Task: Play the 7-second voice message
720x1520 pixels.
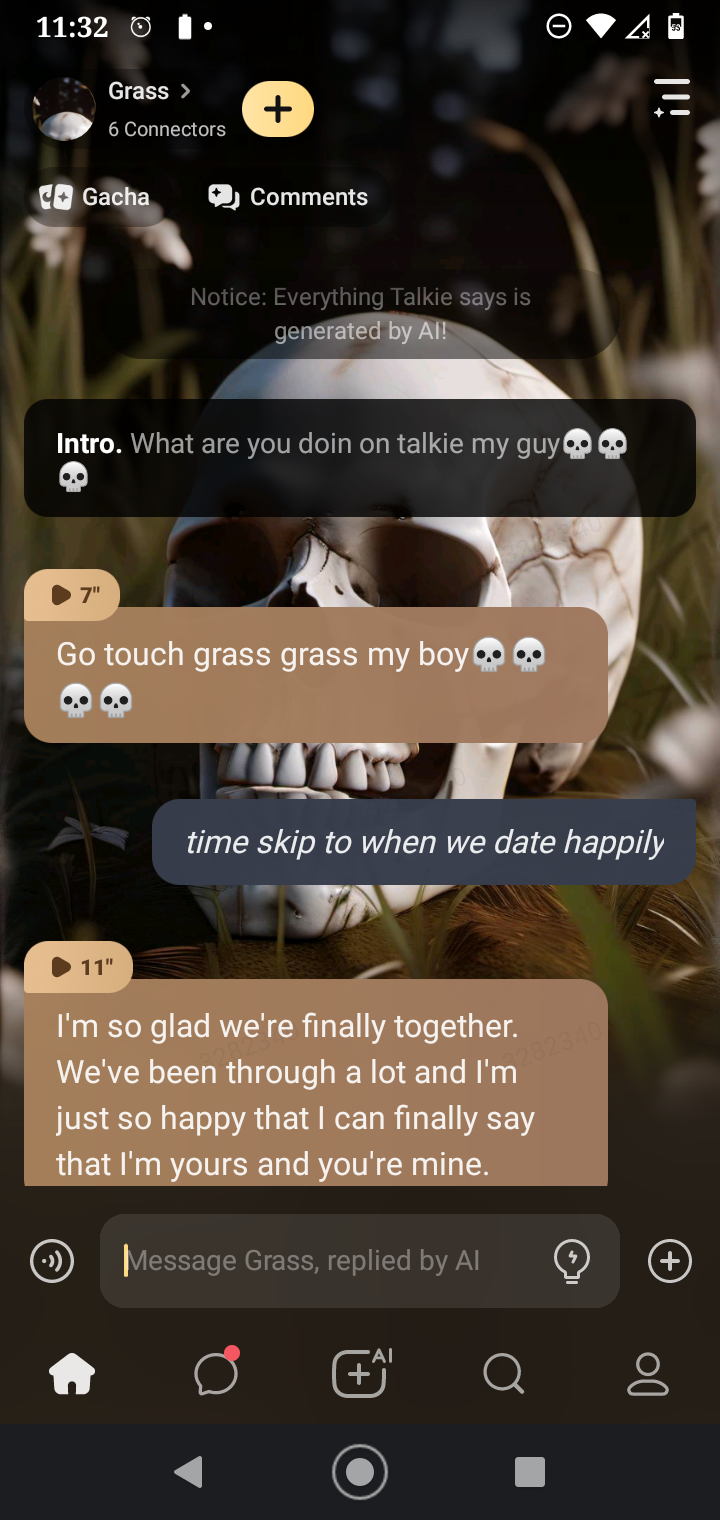Action: [72, 596]
